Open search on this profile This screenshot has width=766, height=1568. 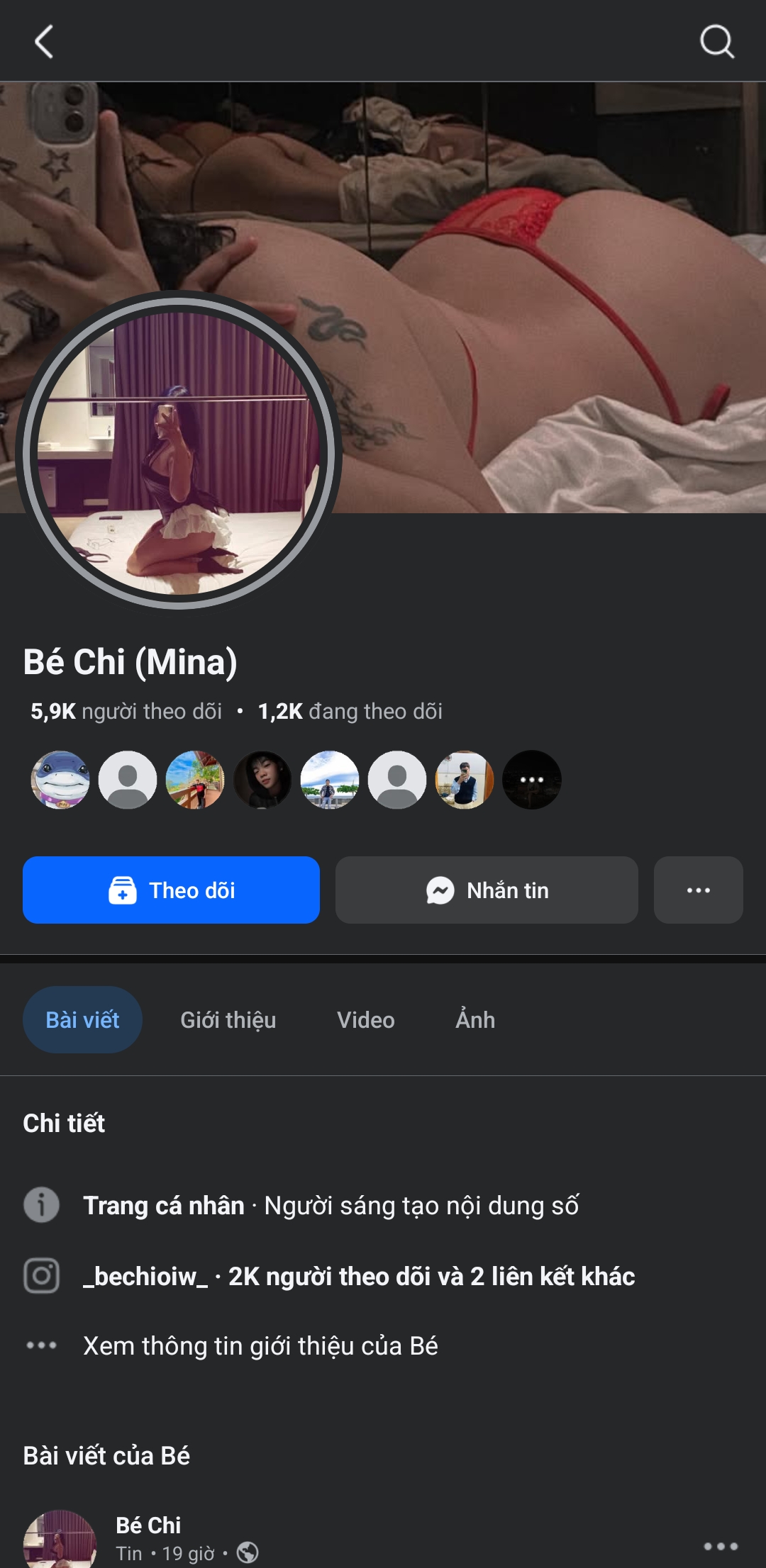click(x=716, y=42)
